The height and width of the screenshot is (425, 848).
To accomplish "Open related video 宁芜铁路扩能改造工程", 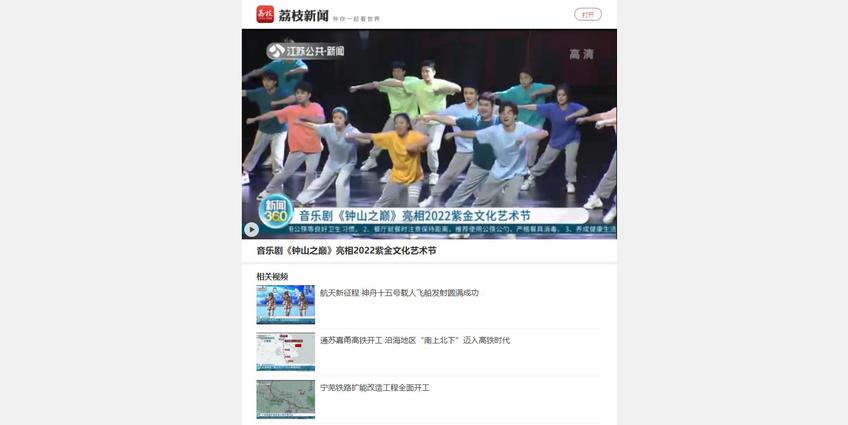I will 374,387.
